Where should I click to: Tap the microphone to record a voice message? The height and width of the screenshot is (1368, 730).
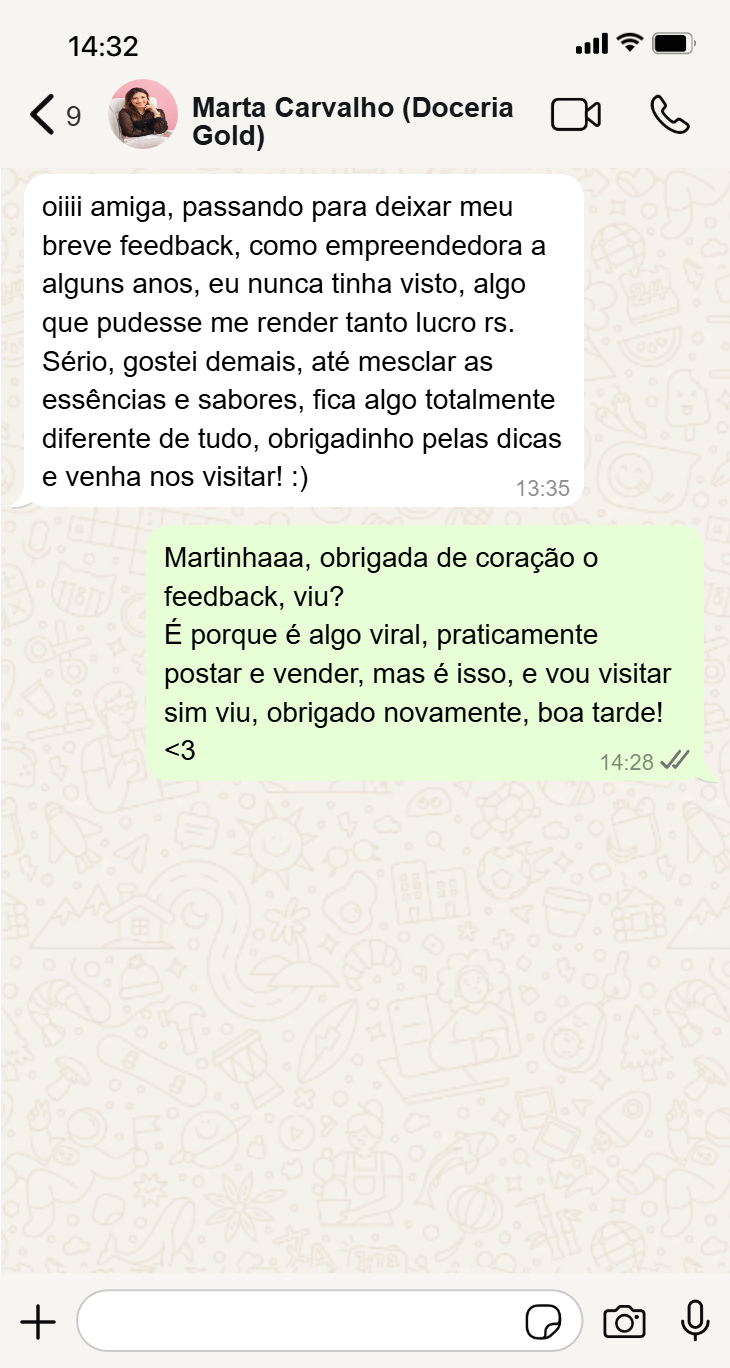pyautogui.click(x=693, y=1321)
